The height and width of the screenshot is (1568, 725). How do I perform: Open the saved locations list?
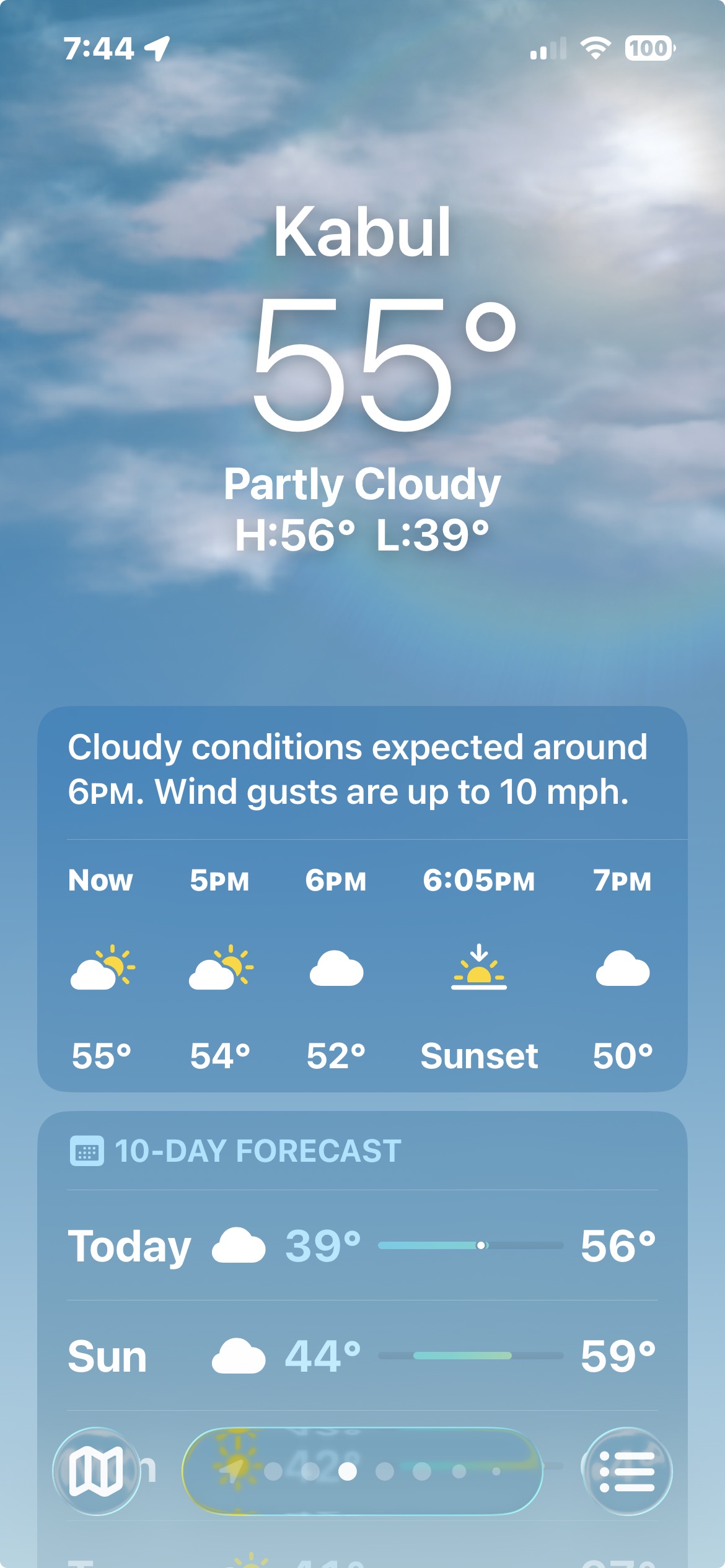[627, 1471]
